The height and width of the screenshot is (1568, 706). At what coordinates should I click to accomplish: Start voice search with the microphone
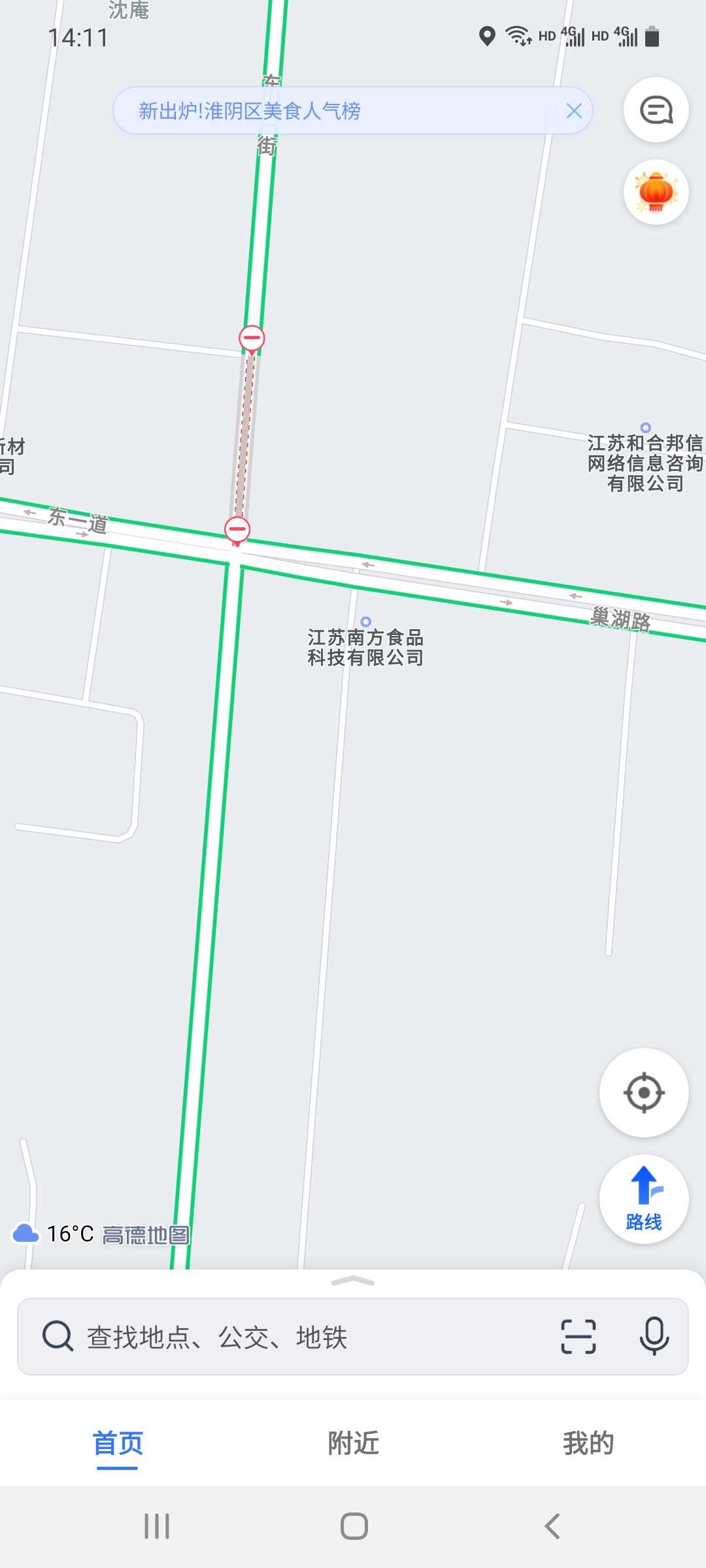click(x=654, y=1337)
